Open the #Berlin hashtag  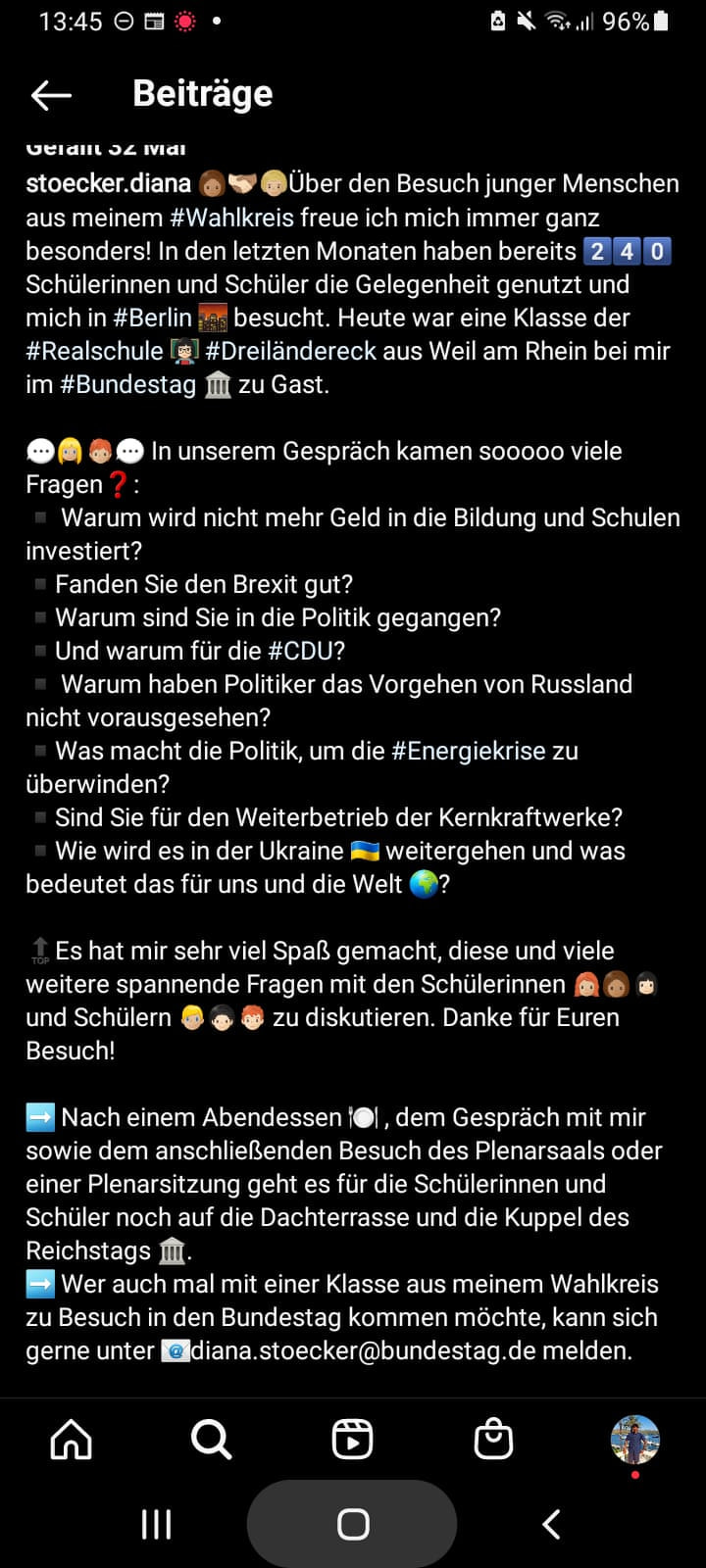pyautogui.click(x=152, y=318)
